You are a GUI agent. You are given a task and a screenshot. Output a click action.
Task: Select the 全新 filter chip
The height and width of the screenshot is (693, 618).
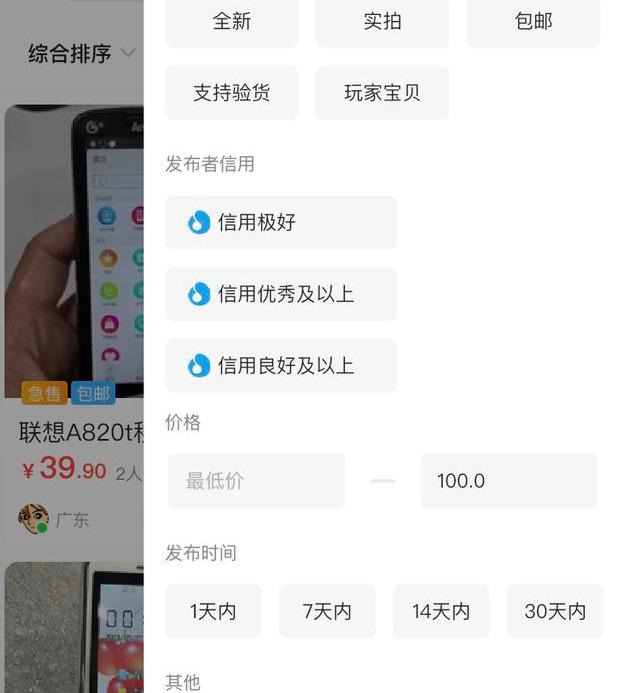click(x=231, y=21)
